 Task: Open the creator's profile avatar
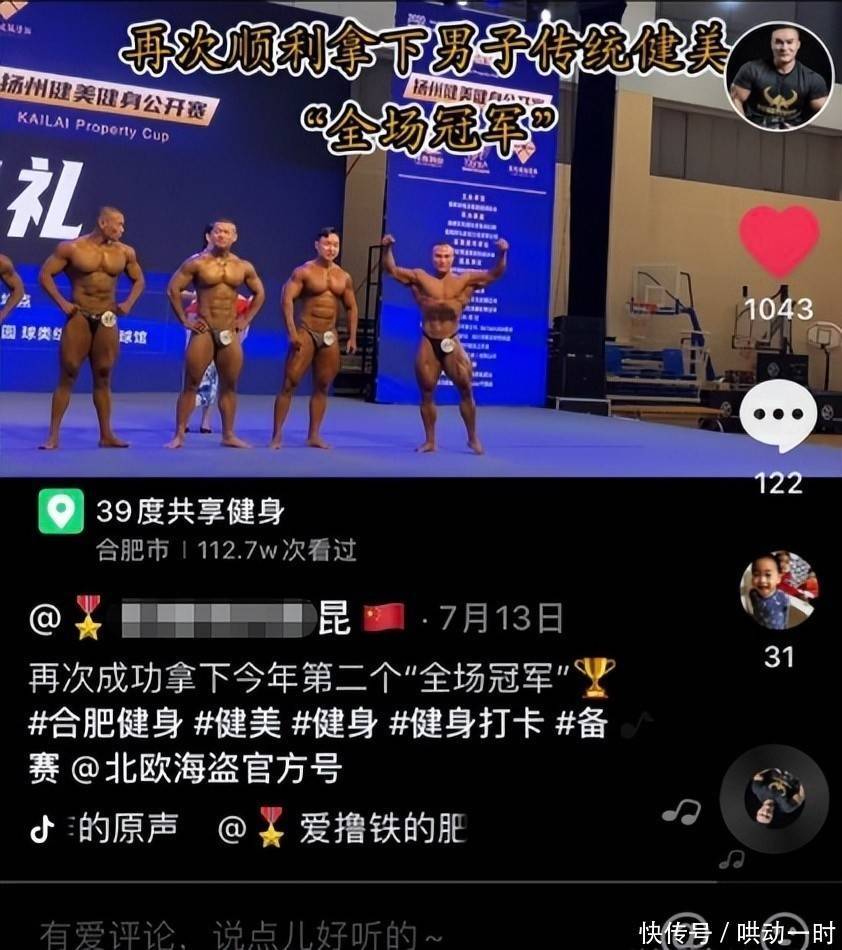pos(778,78)
